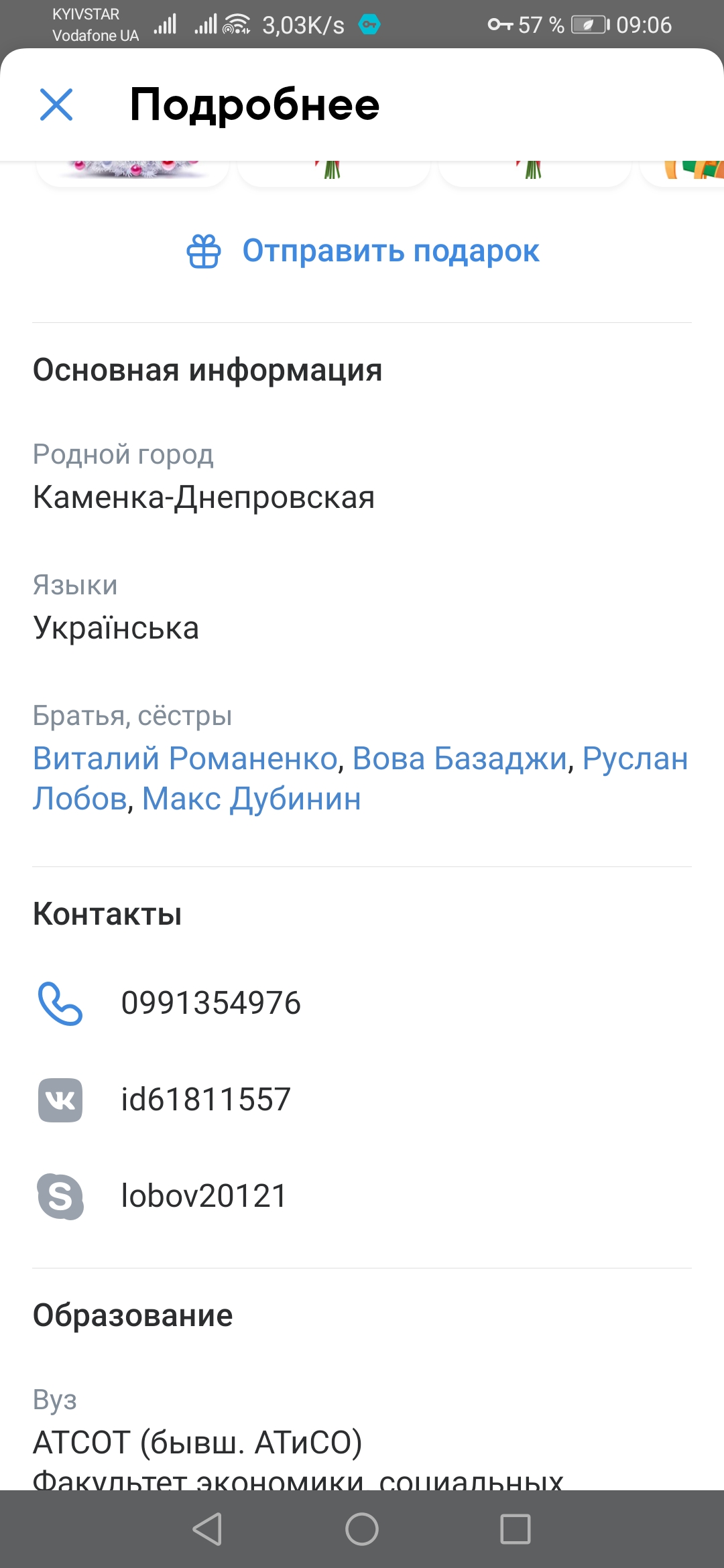Open Вова Базаджи's profile link
The image size is (724, 1568).
[x=460, y=759]
